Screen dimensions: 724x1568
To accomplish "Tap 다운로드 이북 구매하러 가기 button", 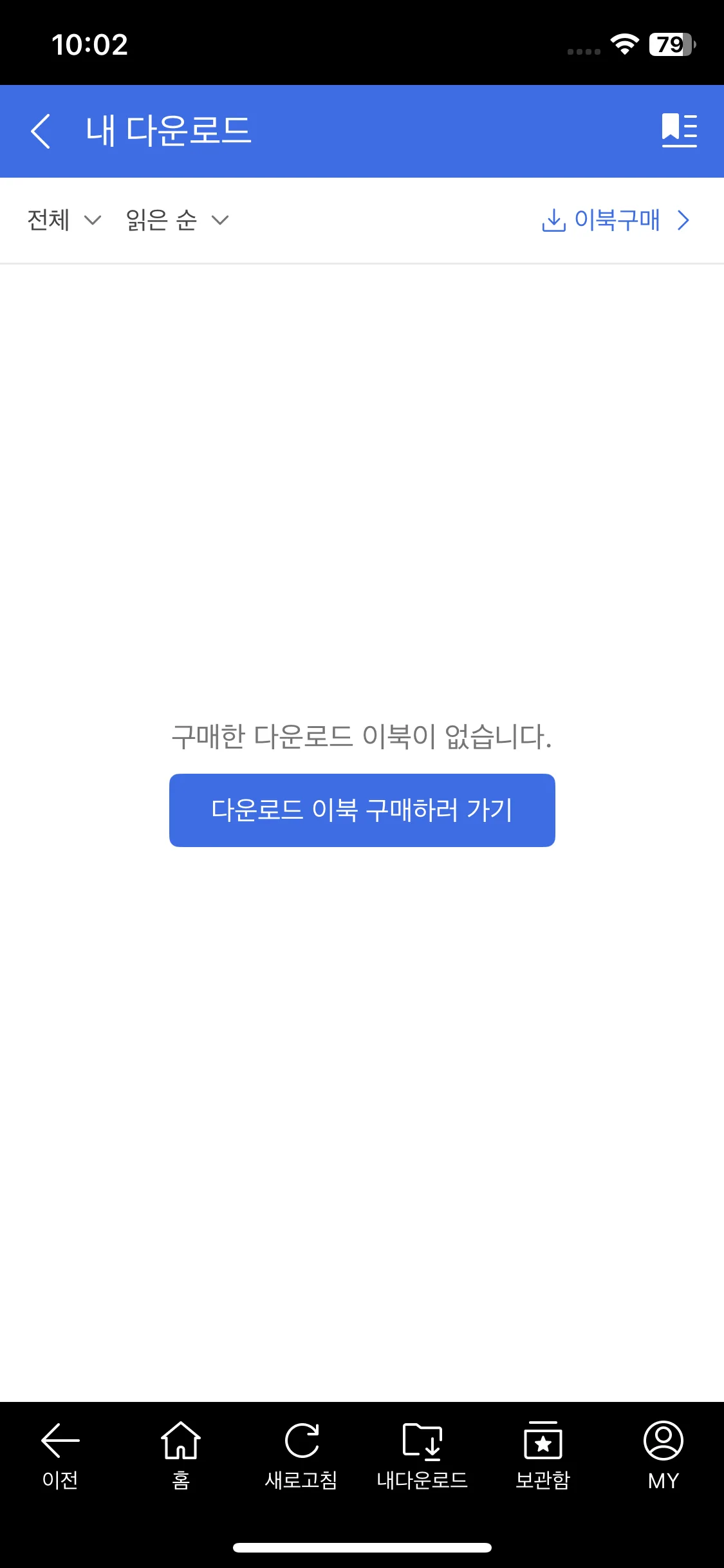I will (x=362, y=810).
